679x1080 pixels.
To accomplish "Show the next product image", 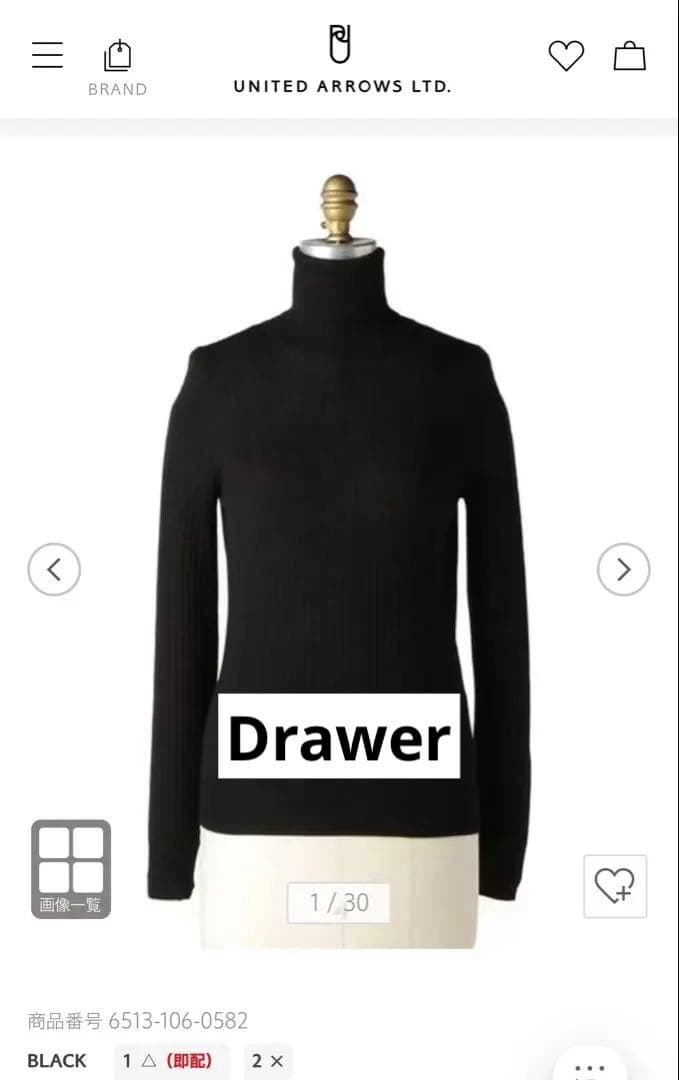I will (x=623, y=570).
